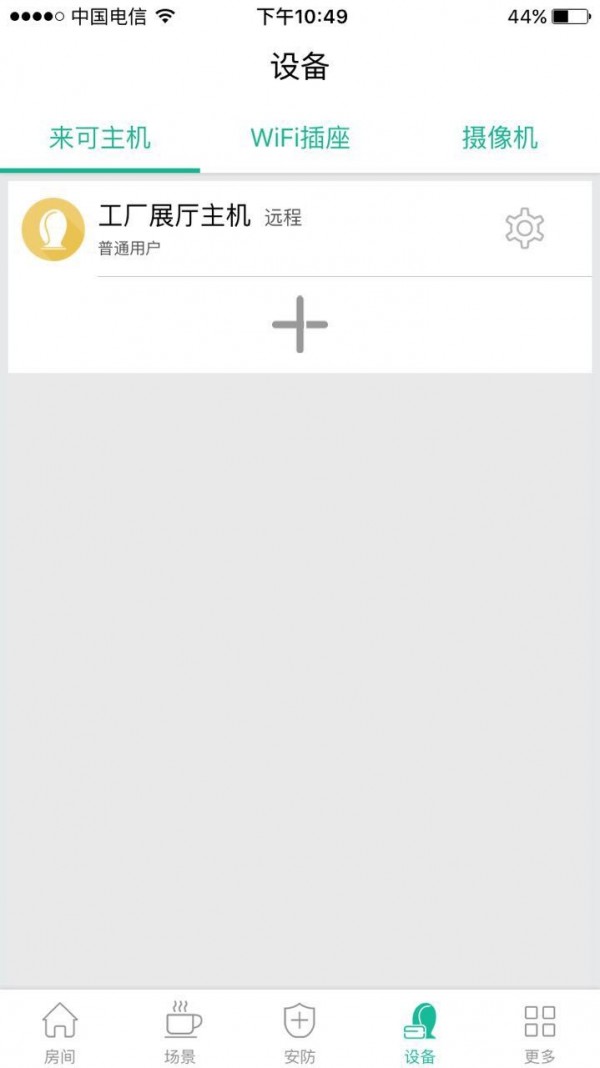Select the 设备 bottom tab
Viewport: 600px width, 1068px height.
click(x=420, y=1032)
